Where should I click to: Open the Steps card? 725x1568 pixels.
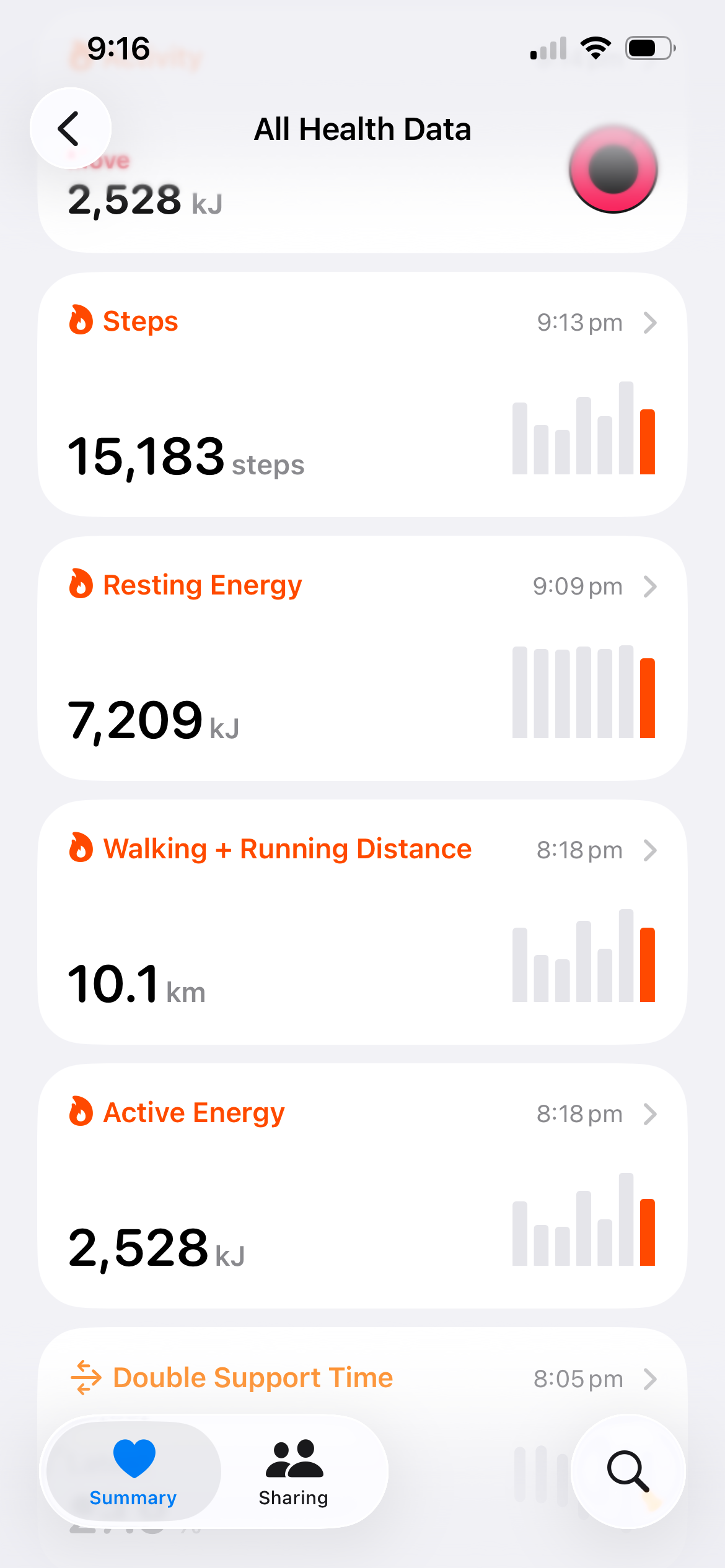tap(362, 394)
